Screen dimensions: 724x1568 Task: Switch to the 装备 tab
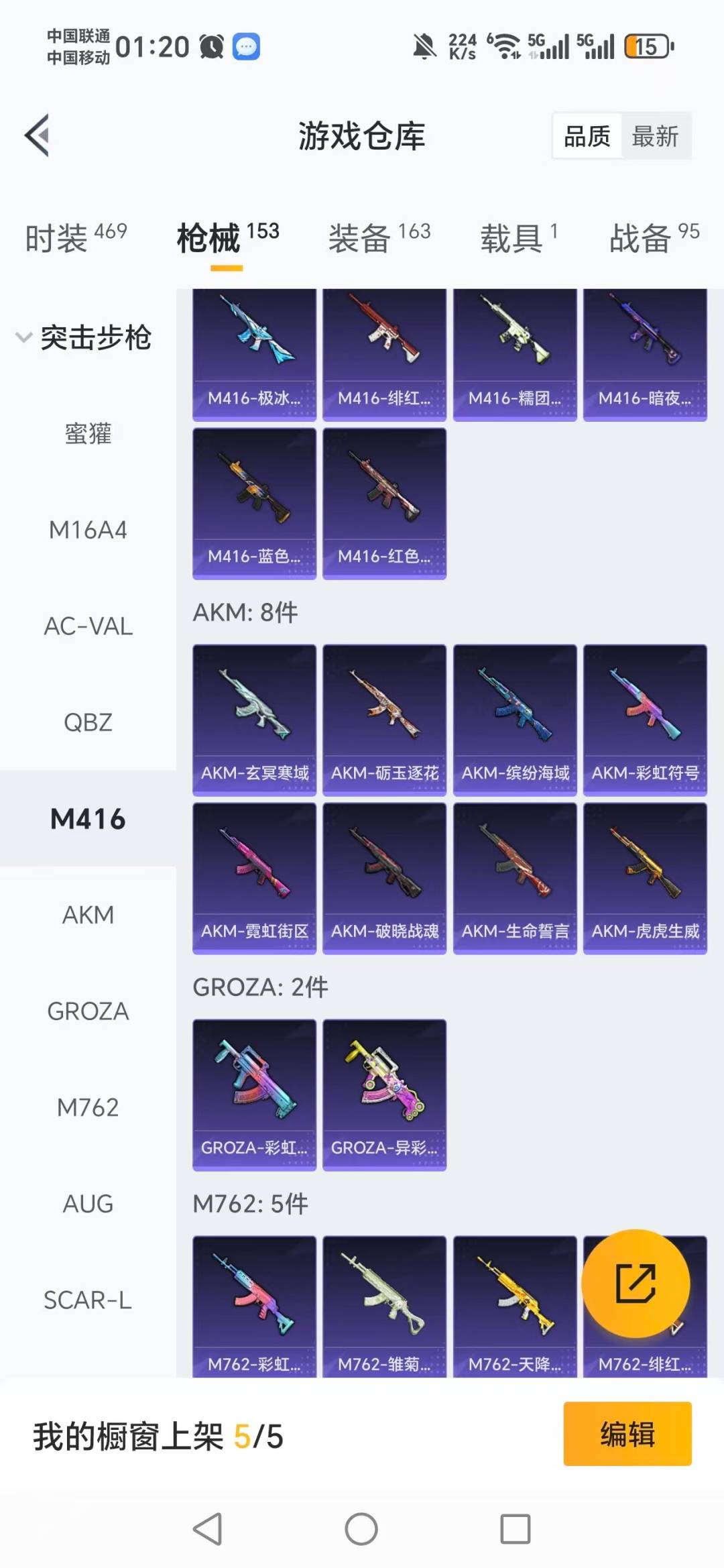379,238
